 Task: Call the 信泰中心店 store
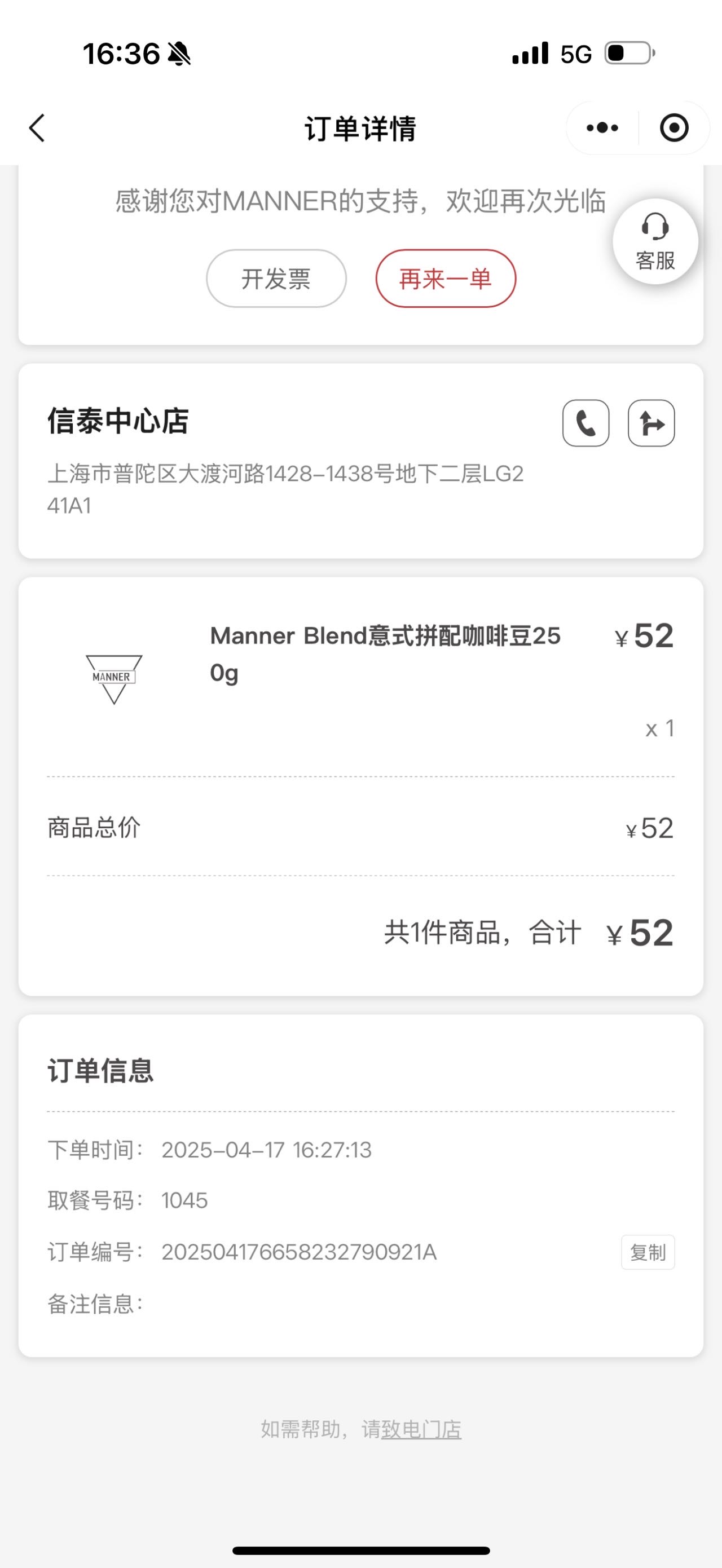click(x=585, y=423)
